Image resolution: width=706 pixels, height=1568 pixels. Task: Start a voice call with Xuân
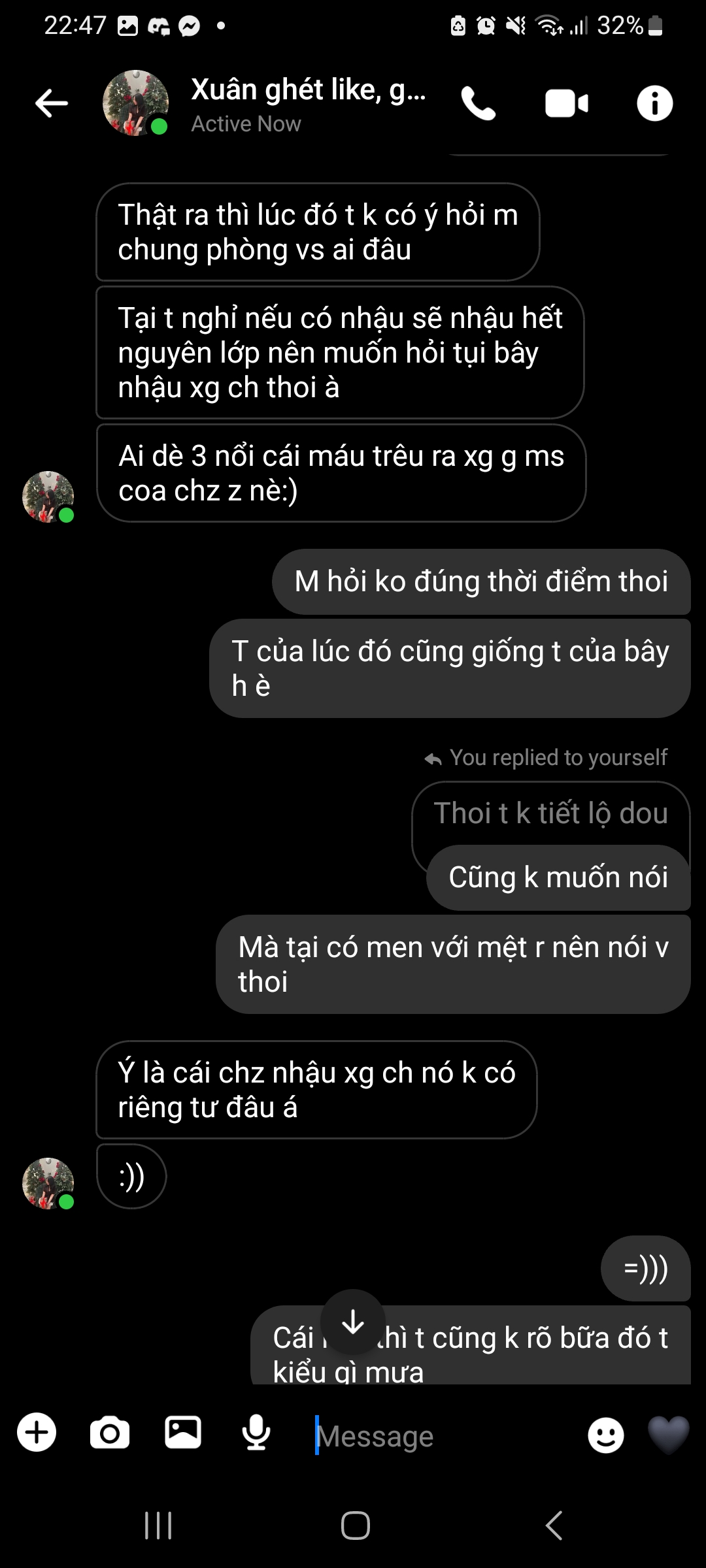479,103
